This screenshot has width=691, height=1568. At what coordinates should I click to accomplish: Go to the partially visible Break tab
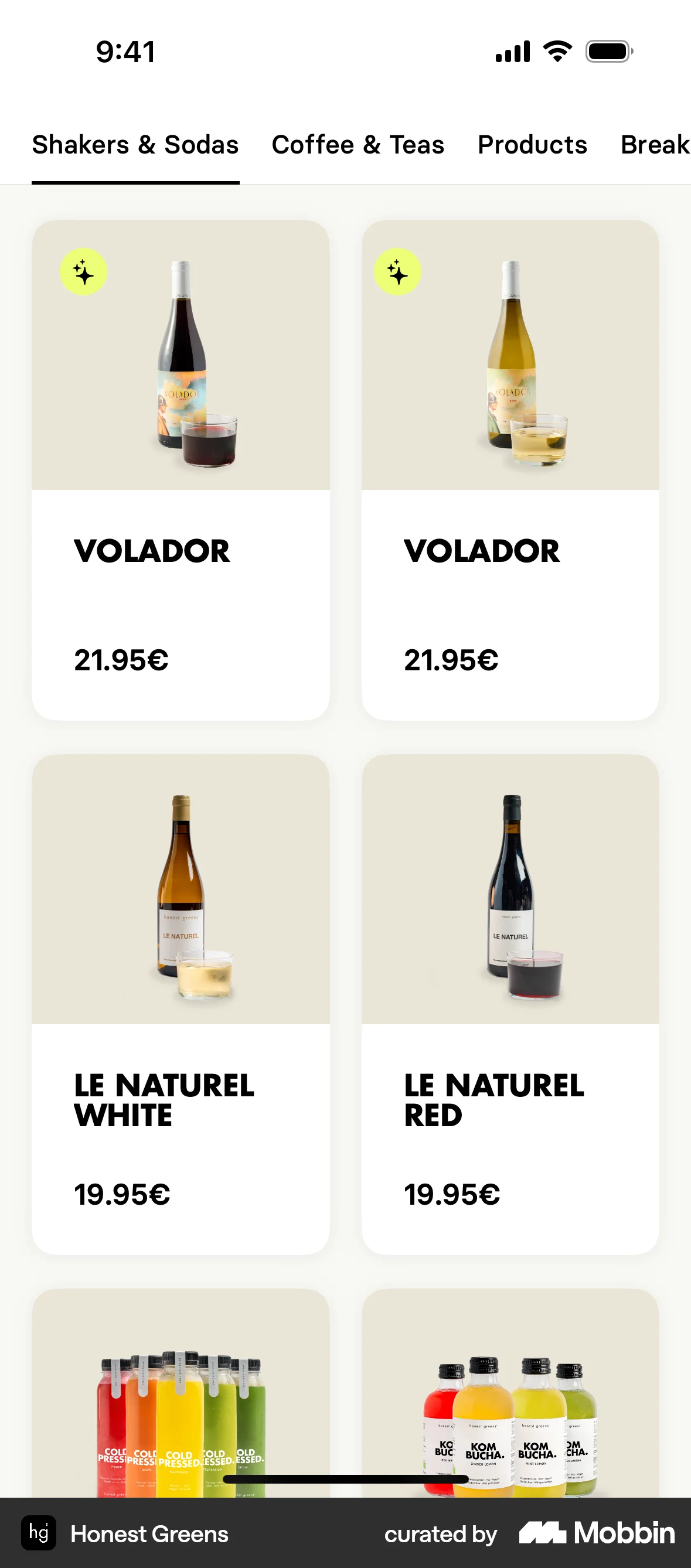[655, 145]
